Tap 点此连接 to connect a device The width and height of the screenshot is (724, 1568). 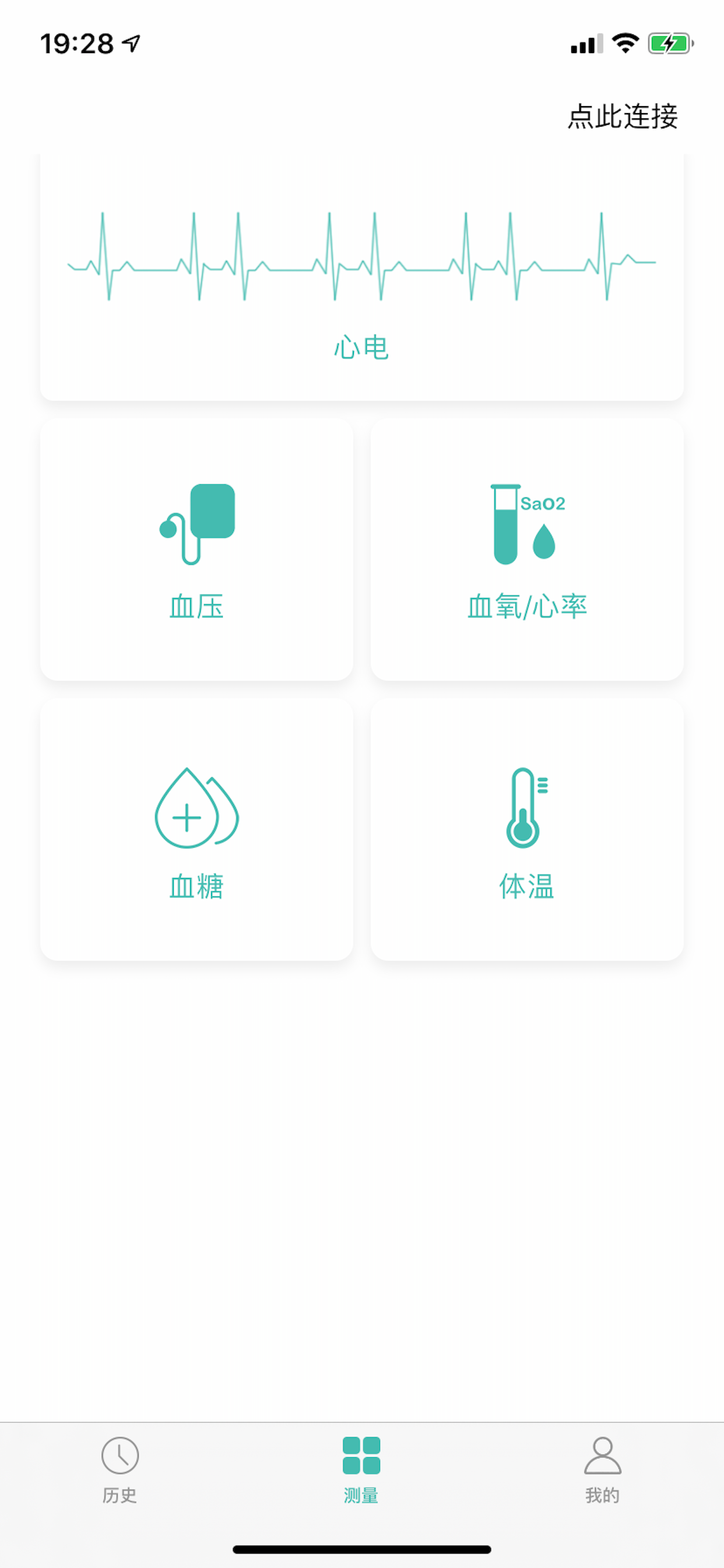pyautogui.click(x=623, y=116)
